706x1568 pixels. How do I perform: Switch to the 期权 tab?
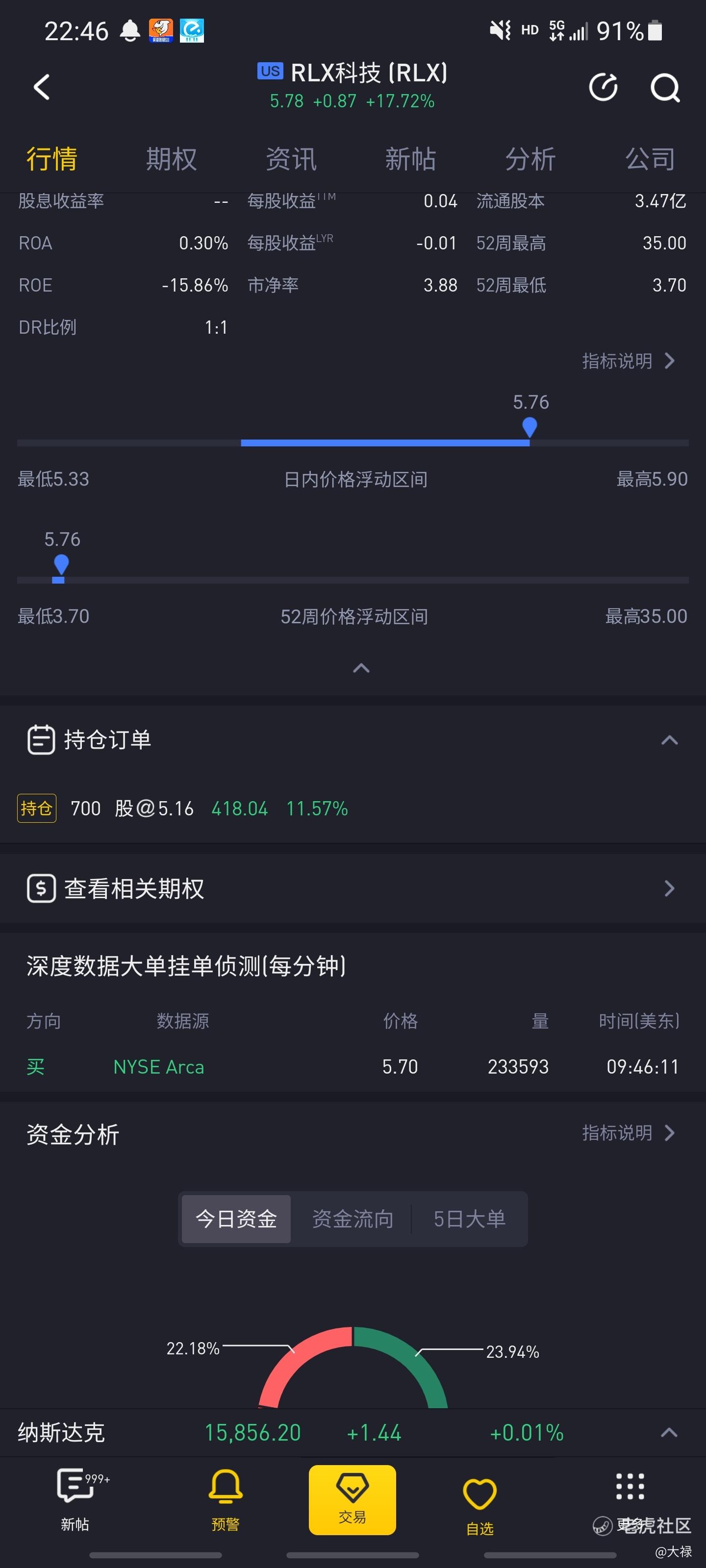click(x=171, y=159)
